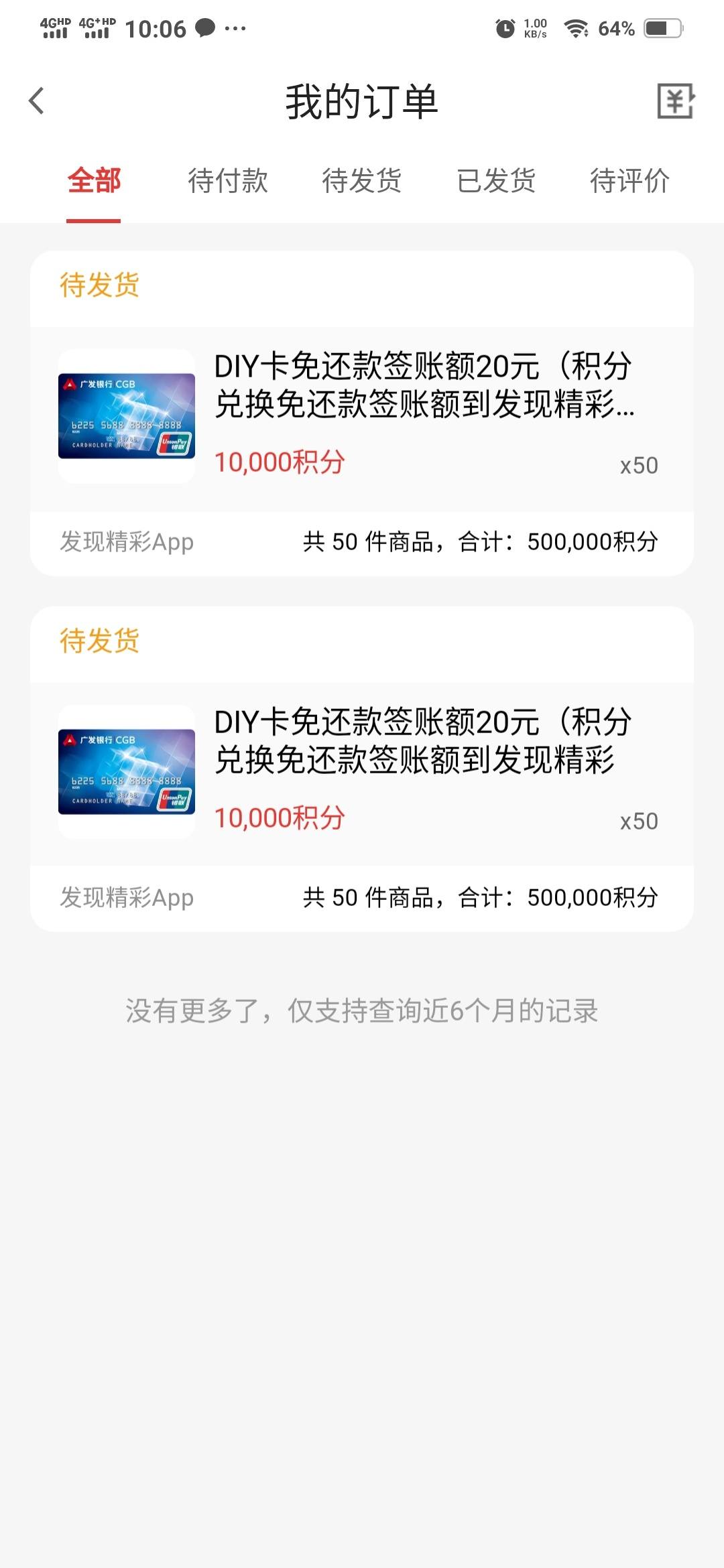This screenshot has width=724, height=1568.
Task: Open the order card whose title ends with an ellipsis
Action: [x=362, y=413]
